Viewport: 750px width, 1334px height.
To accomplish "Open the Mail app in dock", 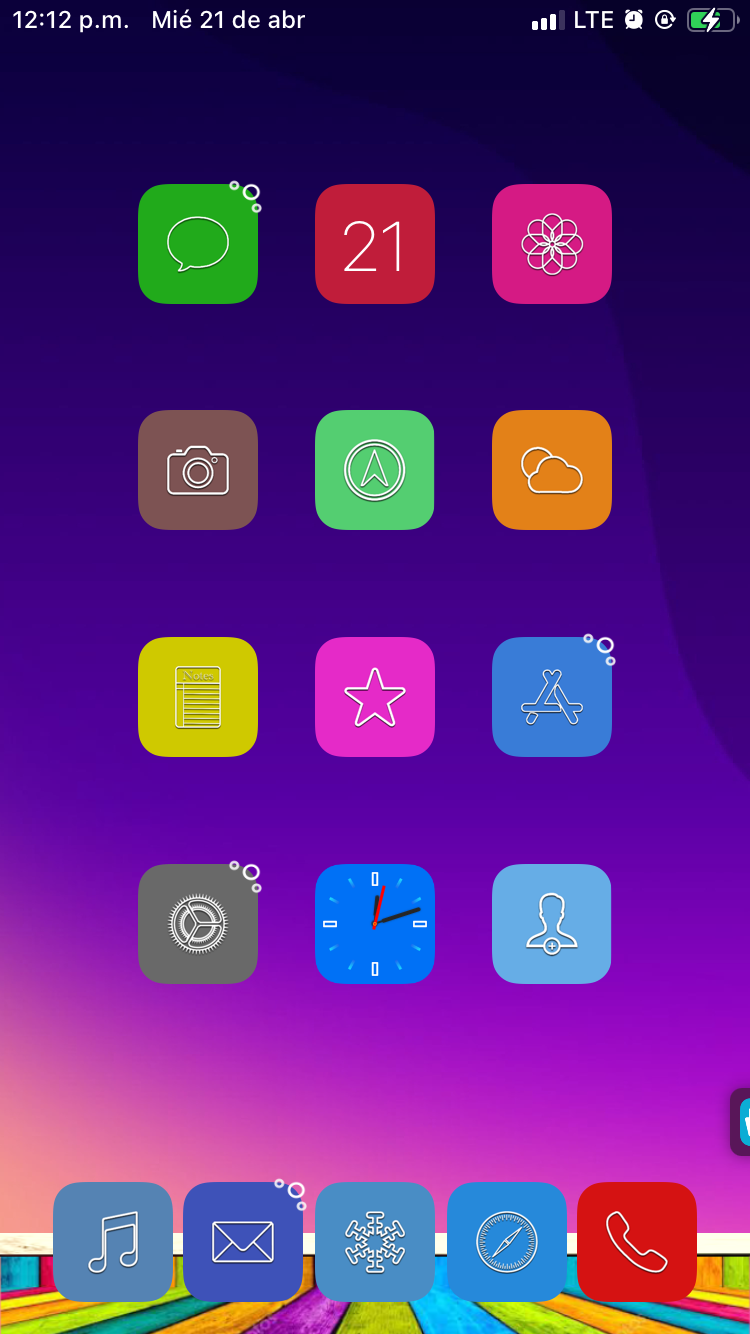I will pyautogui.click(x=243, y=1242).
